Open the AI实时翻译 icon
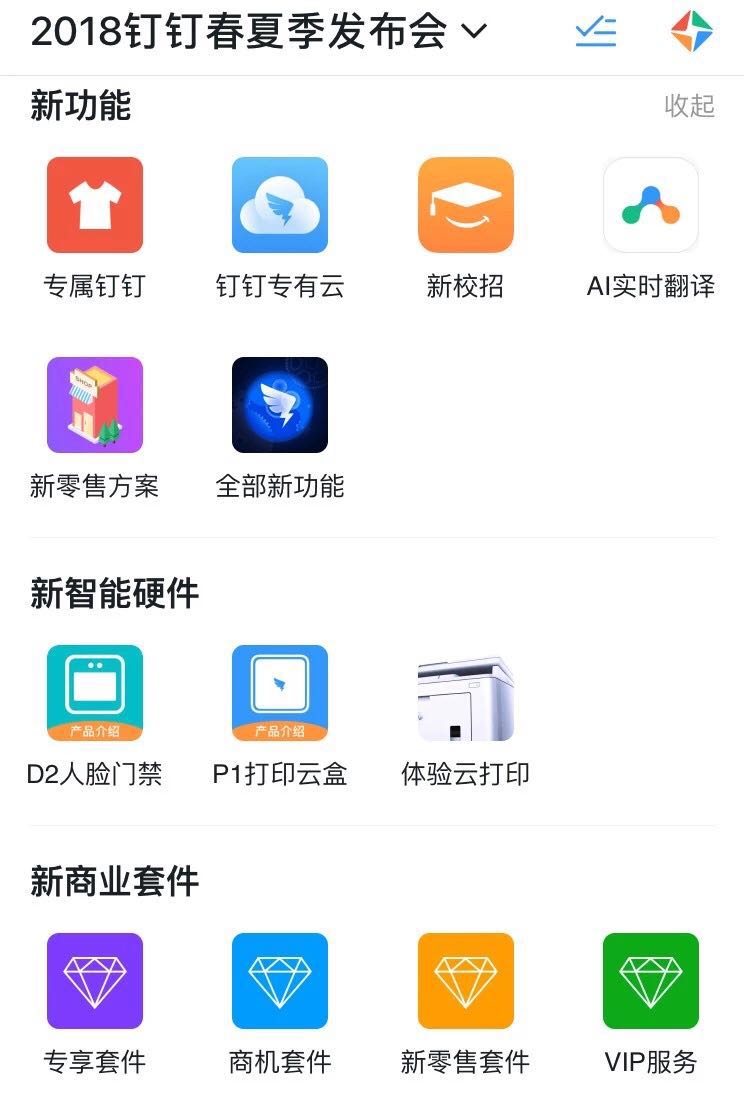Screen dimensions: 744x1109 (x=651, y=205)
